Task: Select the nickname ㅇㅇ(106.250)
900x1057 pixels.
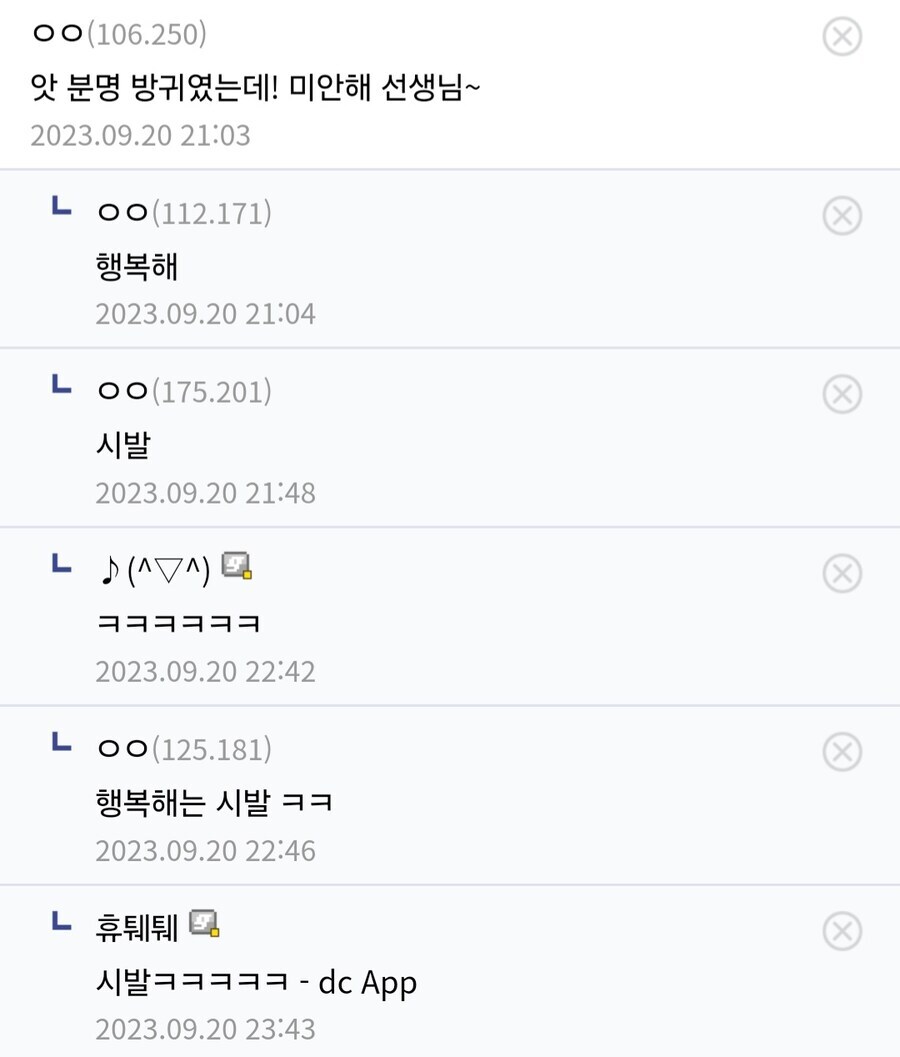Action: point(122,33)
